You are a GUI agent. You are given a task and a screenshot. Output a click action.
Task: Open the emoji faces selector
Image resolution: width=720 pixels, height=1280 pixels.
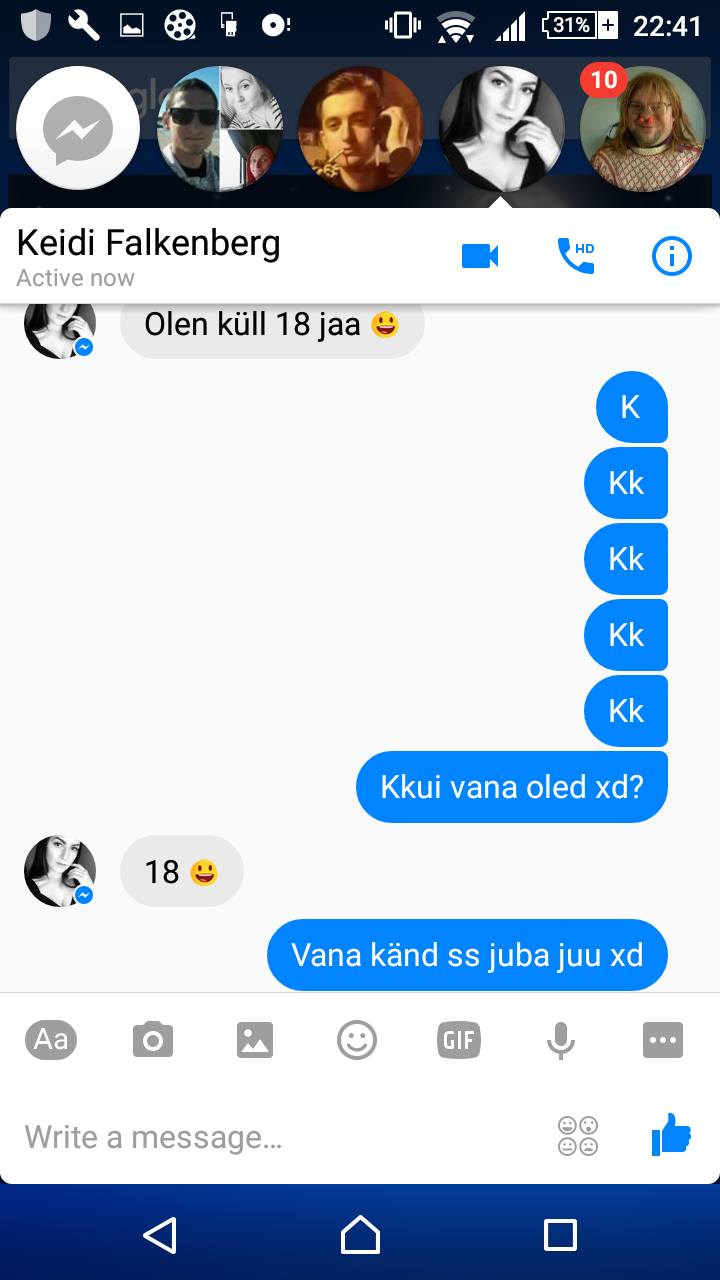(578, 1136)
